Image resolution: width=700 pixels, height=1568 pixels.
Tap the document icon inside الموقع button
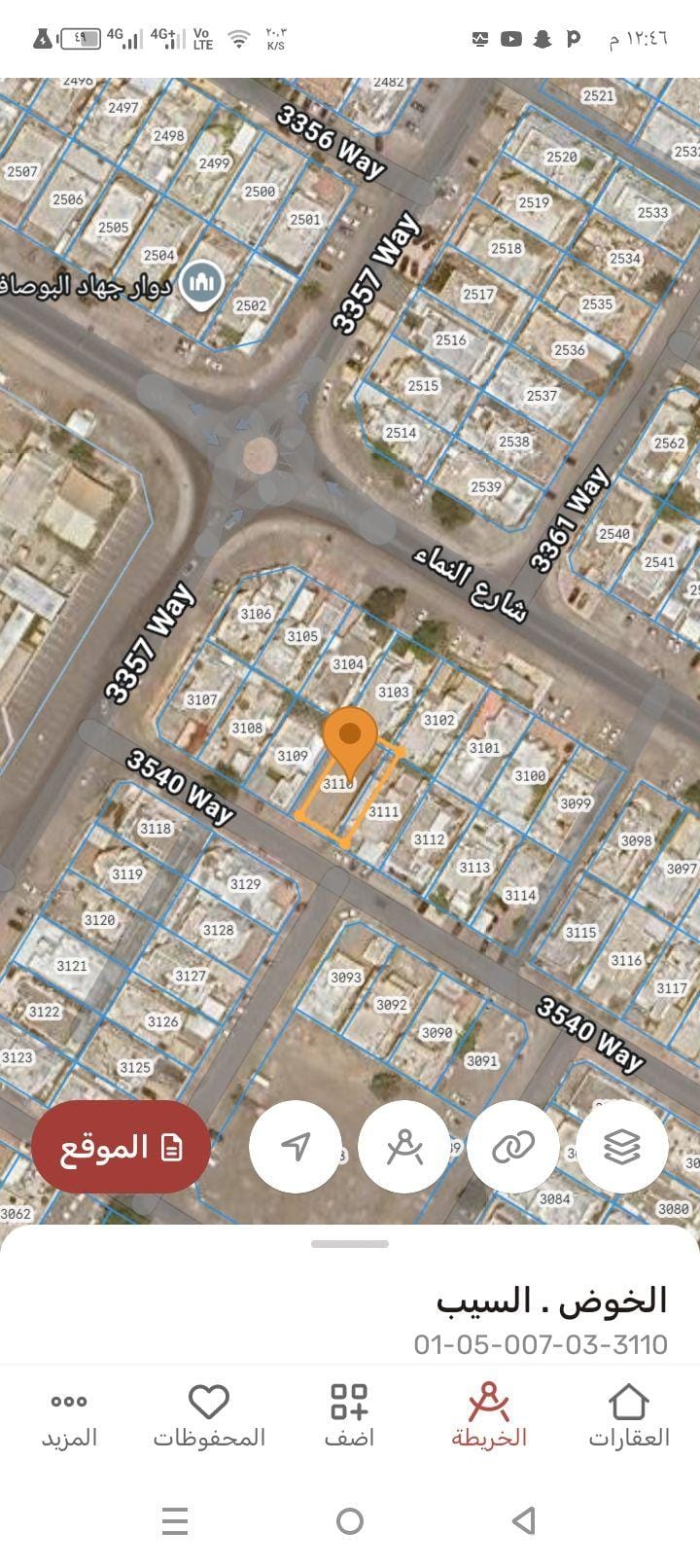(170, 1148)
